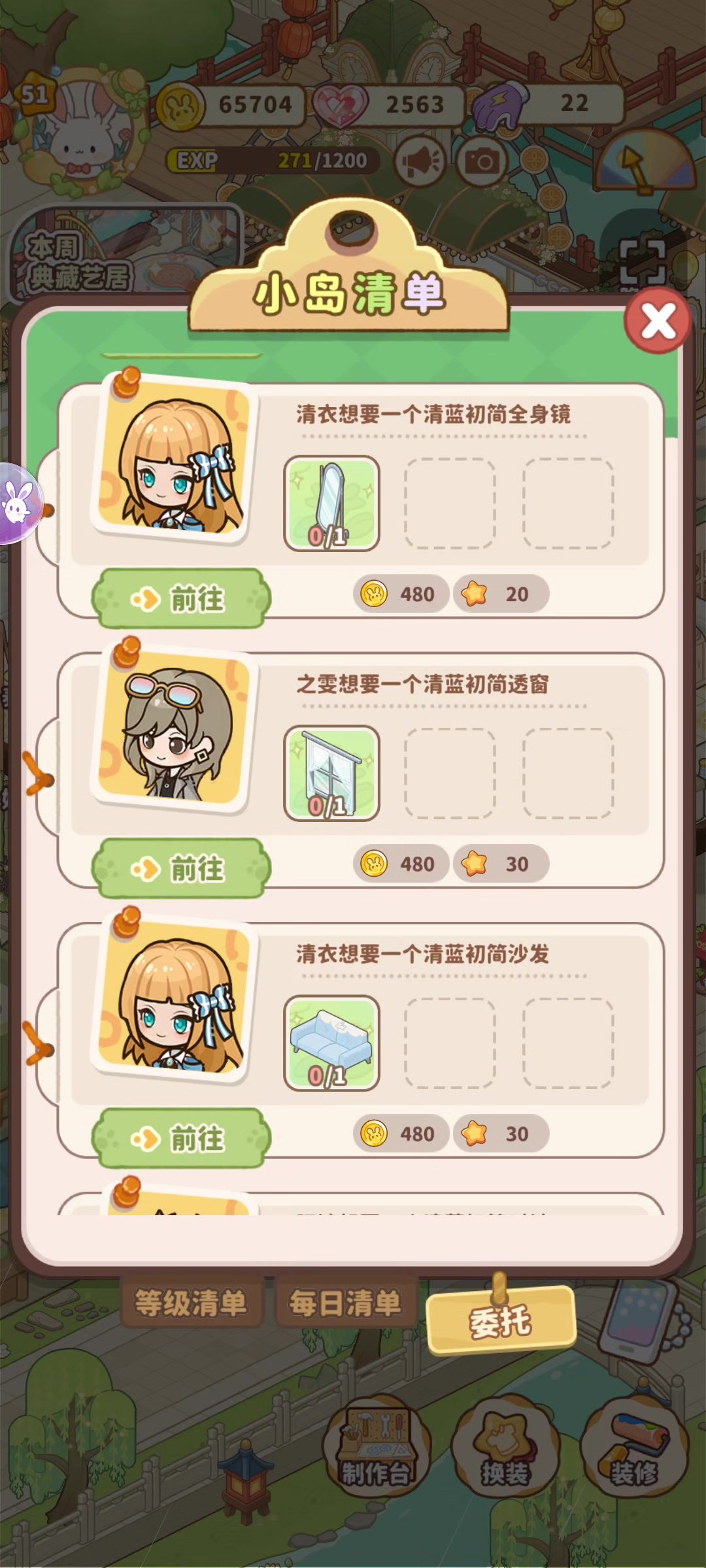Open the 清蓝初简透窗 window item slot

click(331, 773)
